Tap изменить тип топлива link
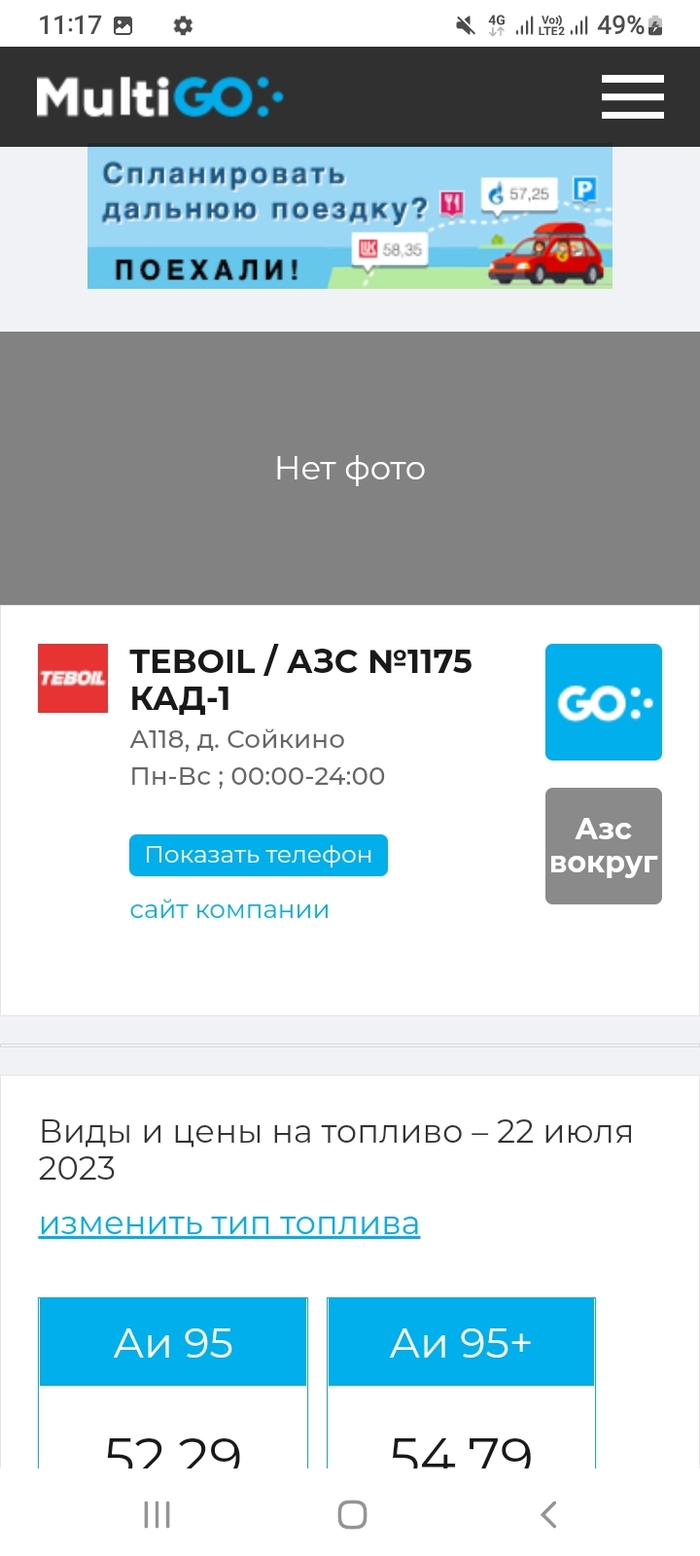This screenshot has width=700, height=1556. [229, 1223]
